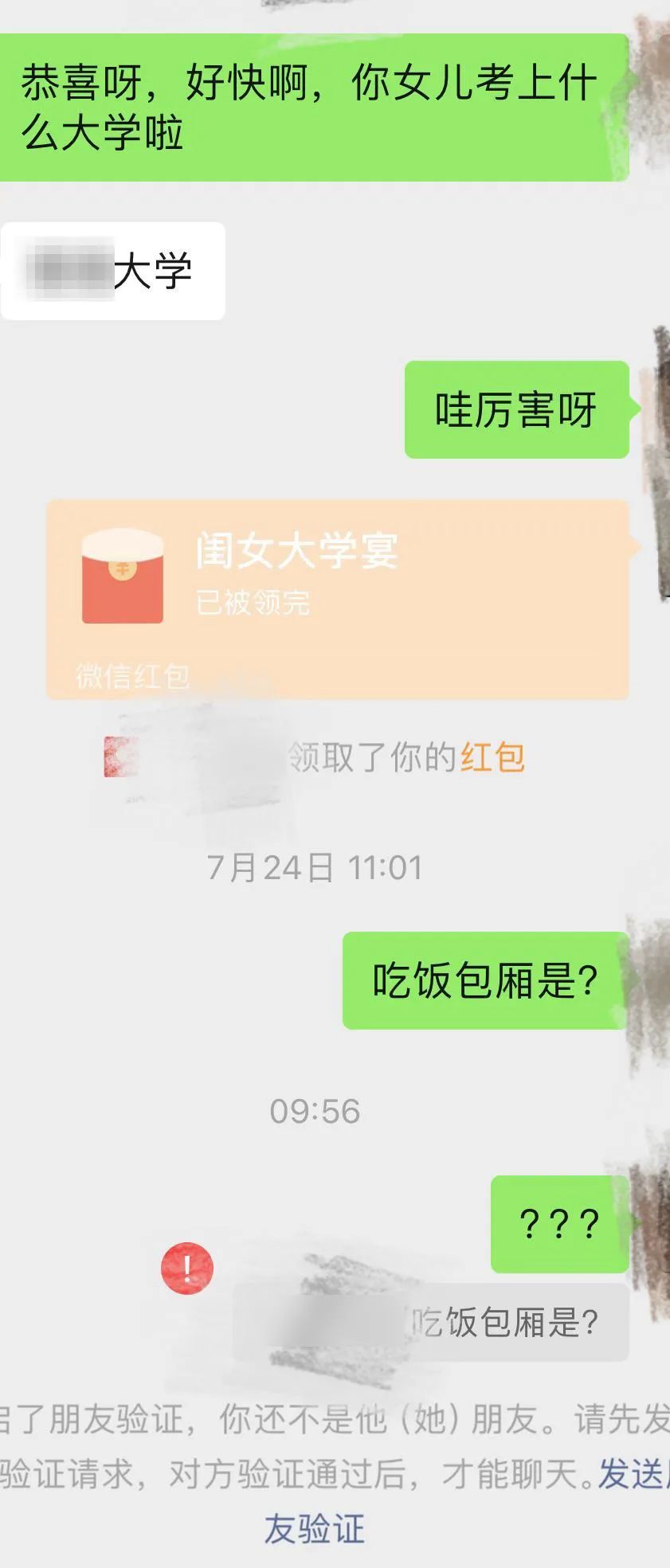Tap the message '吃饭包厢是?'
The image size is (670, 1568).
tap(486, 978)
